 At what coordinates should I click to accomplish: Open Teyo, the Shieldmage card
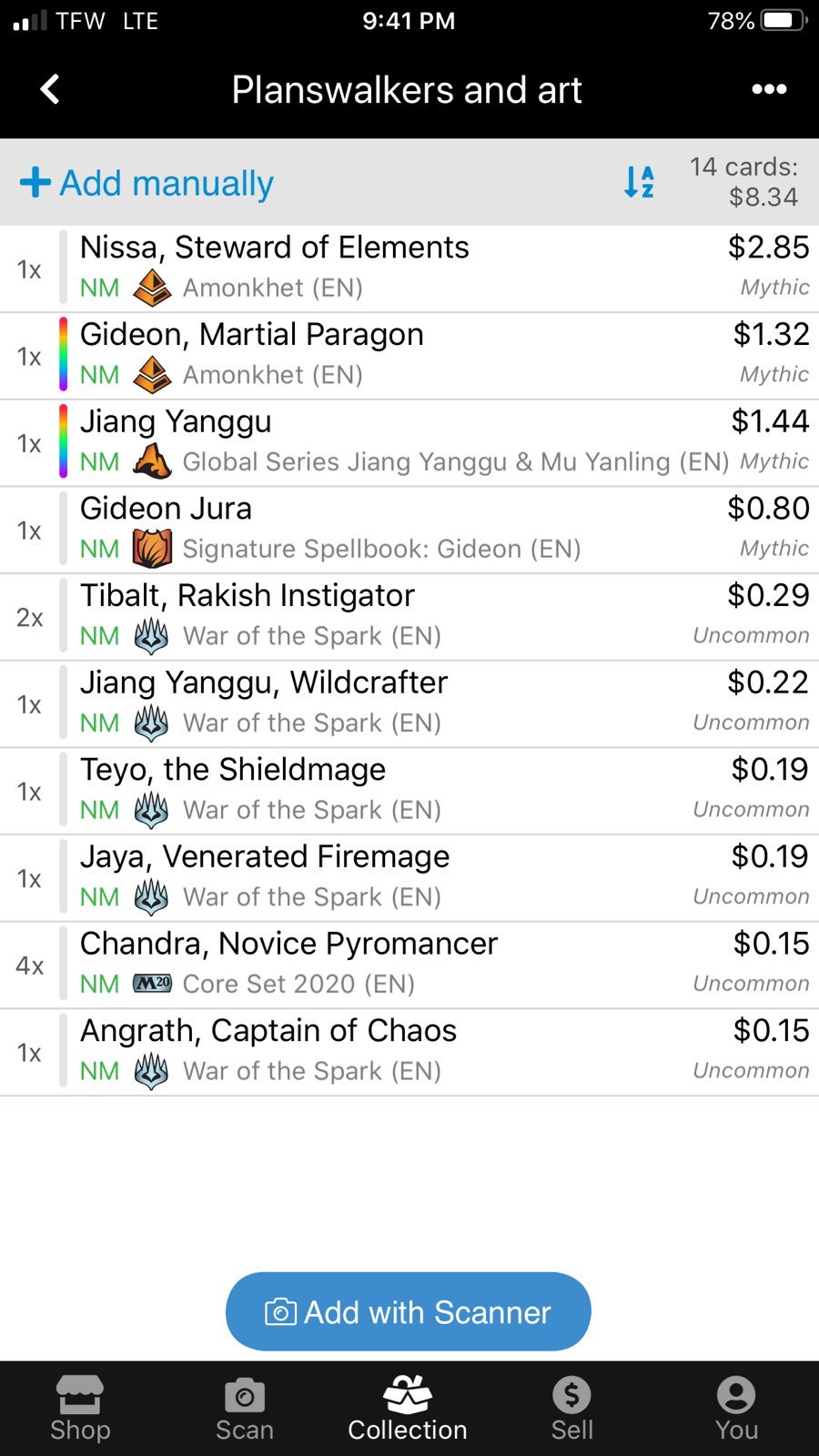(409, 791)
